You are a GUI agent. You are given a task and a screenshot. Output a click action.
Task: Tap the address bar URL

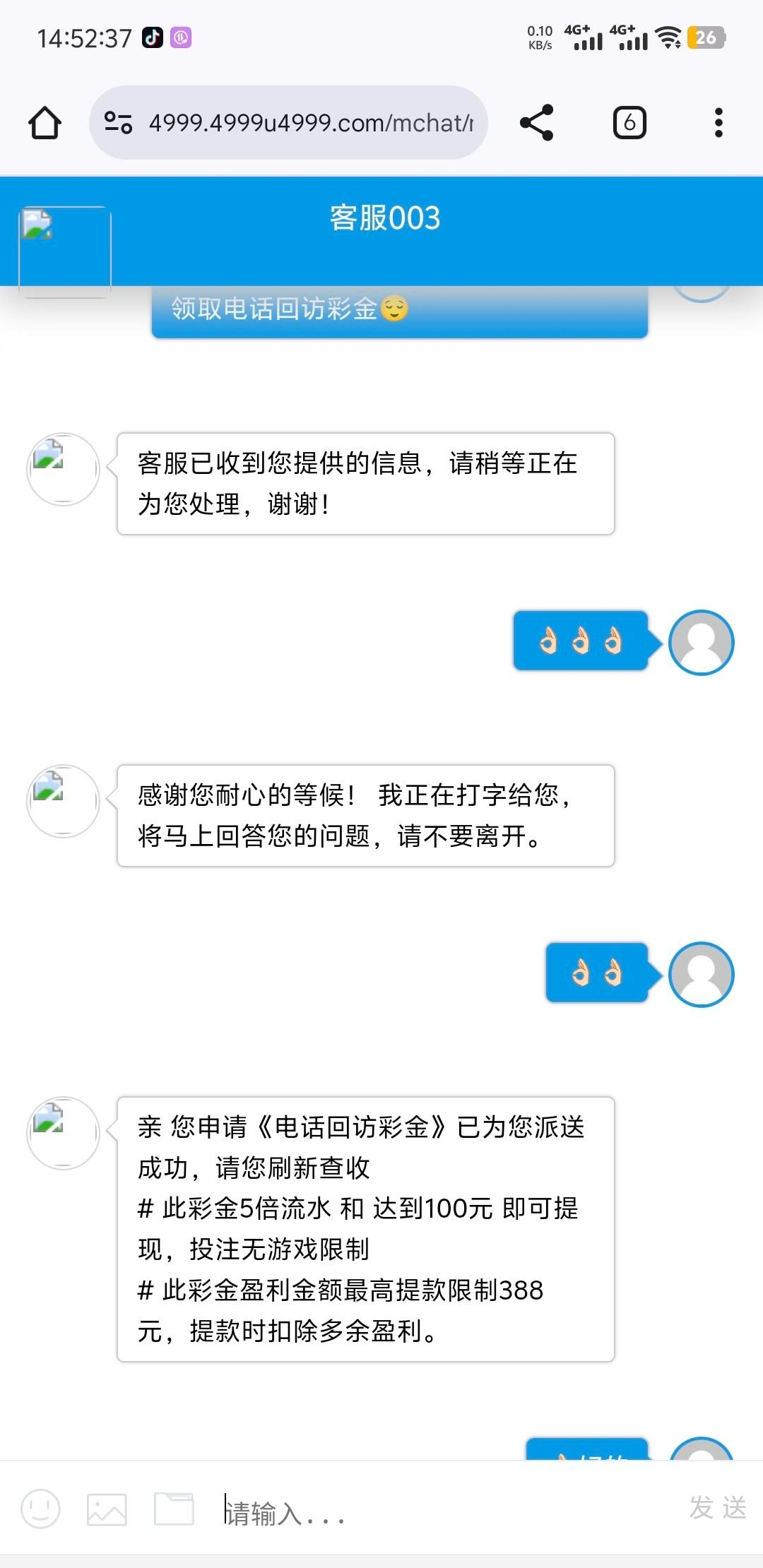pos(311,123)
